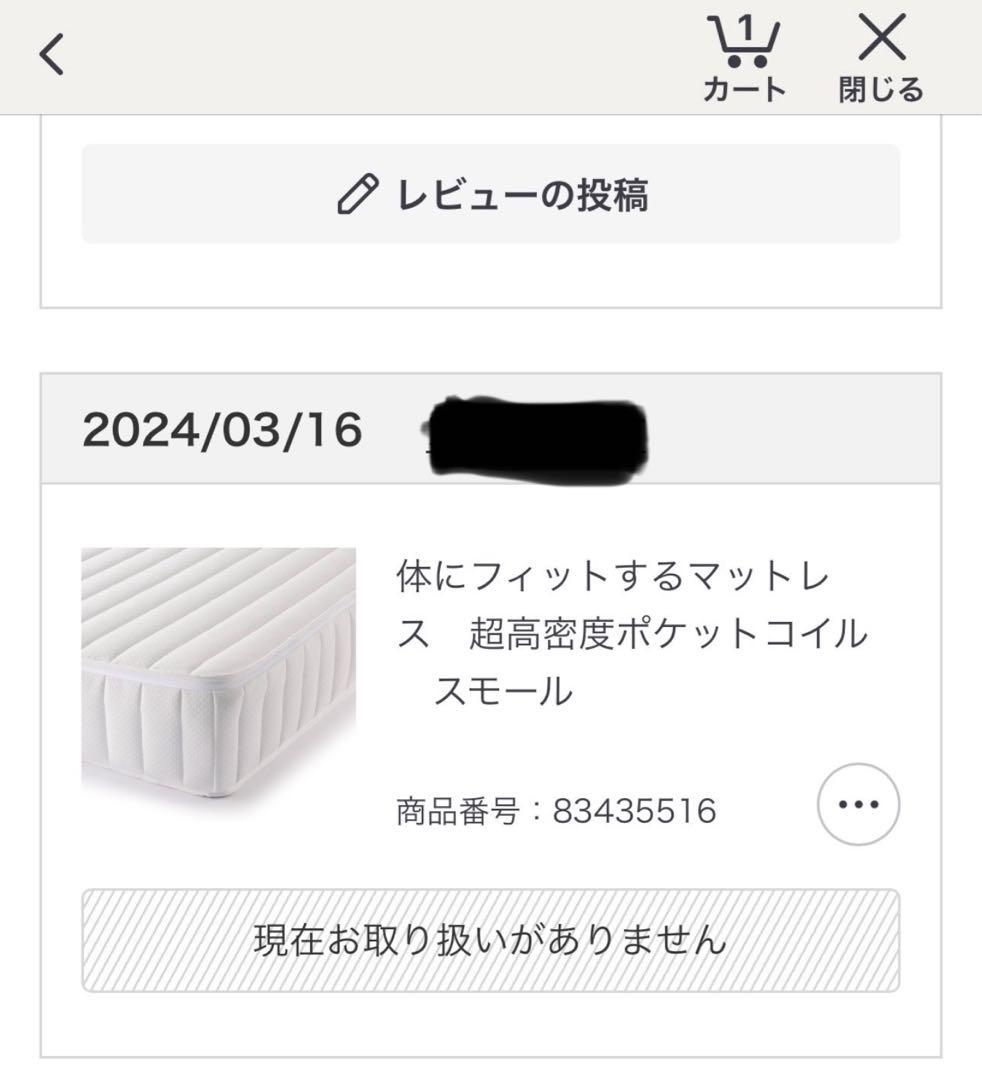Click the pencil icon on the review button

[358, 193]
